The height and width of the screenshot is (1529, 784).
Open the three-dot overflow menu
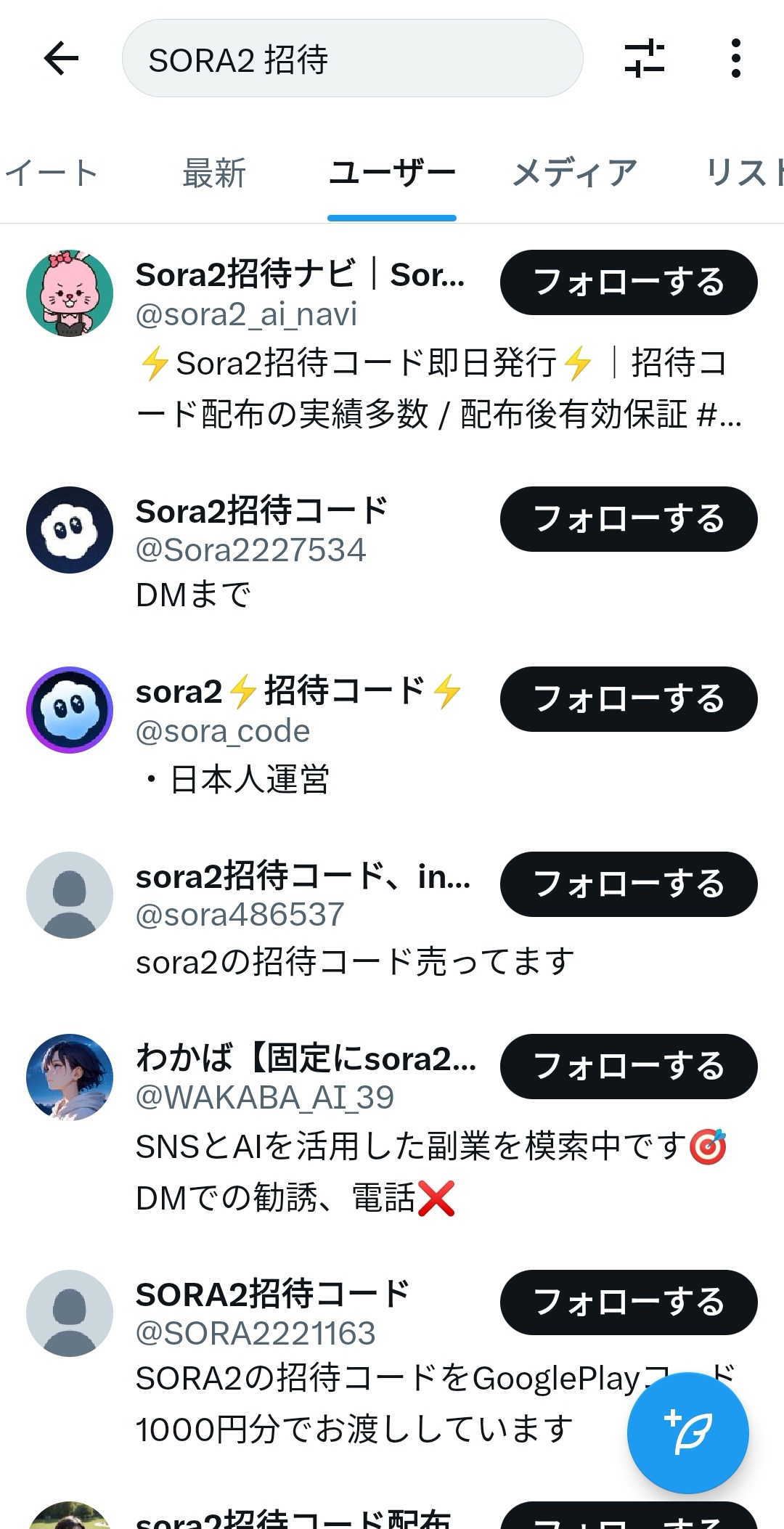click(x=735, y=58)
